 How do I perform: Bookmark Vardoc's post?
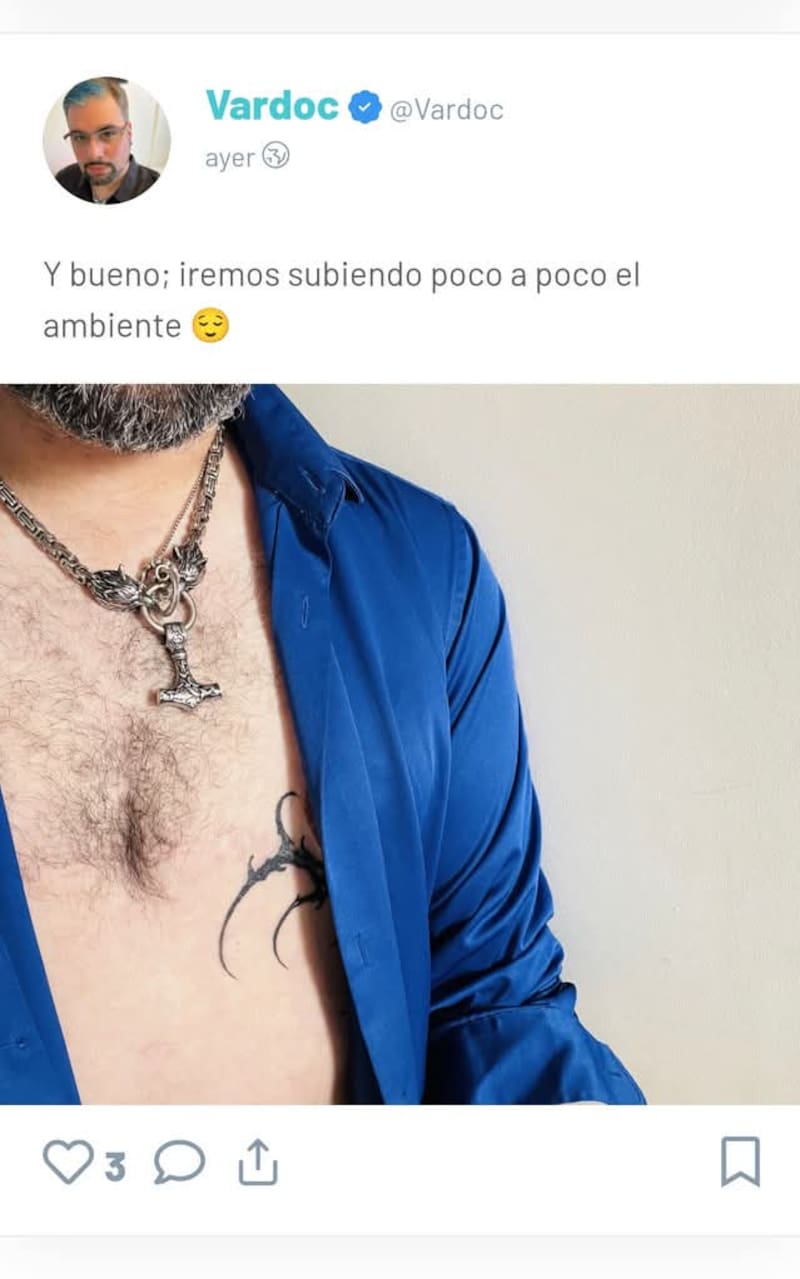click(x=740, y=1162)
